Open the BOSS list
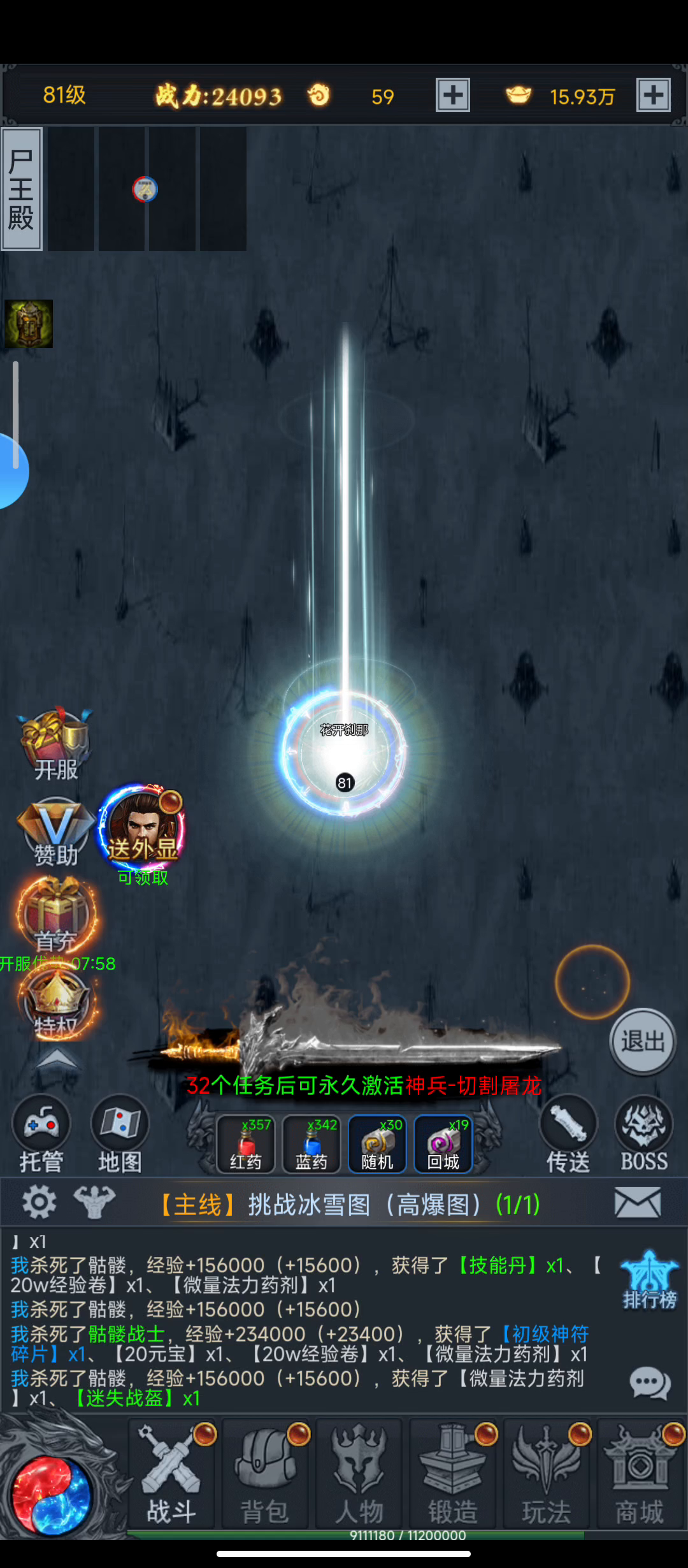The width and height of the screenshot is (688, 1568). click(644, 1135)
